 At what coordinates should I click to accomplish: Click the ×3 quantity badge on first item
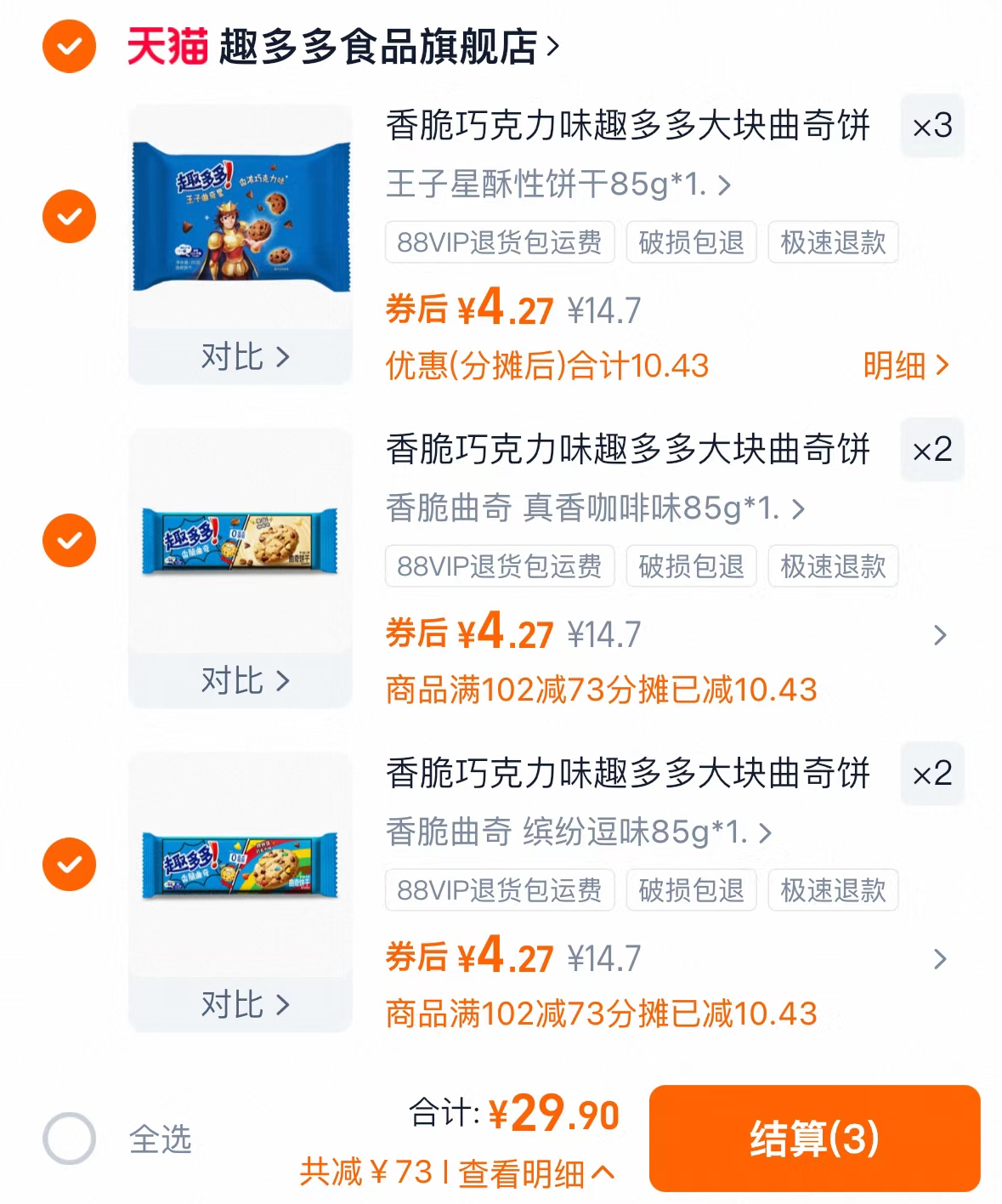931,126
